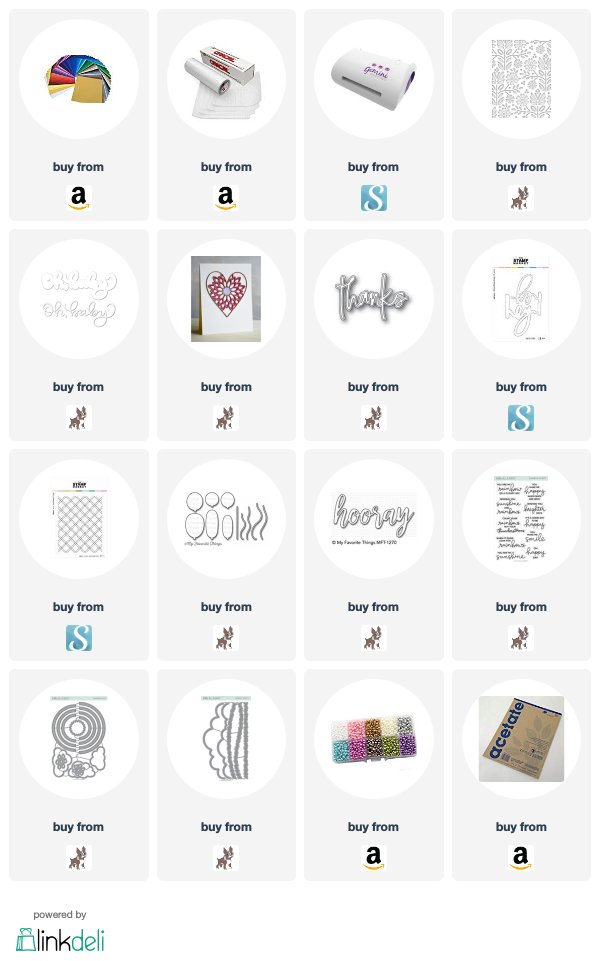Open the Gemini die cutting machine card
Screen dimensions: 600x961
pos(373,80)
